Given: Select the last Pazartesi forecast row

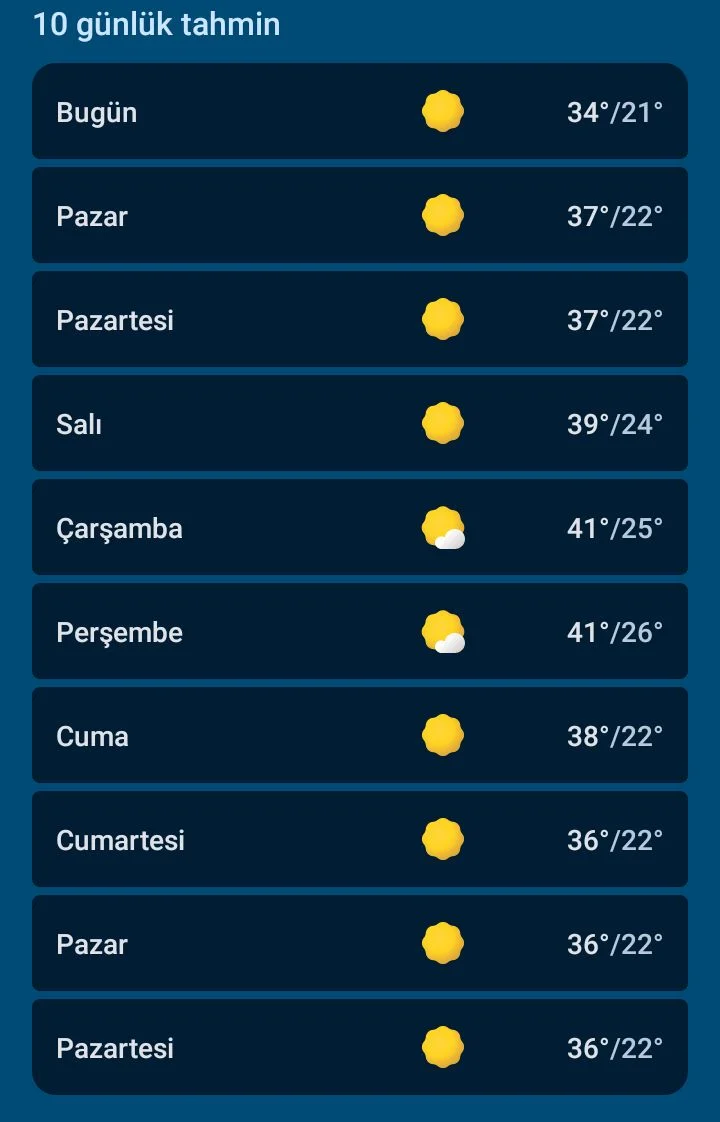Looking at the screenshot, I should pos(360,1047).
